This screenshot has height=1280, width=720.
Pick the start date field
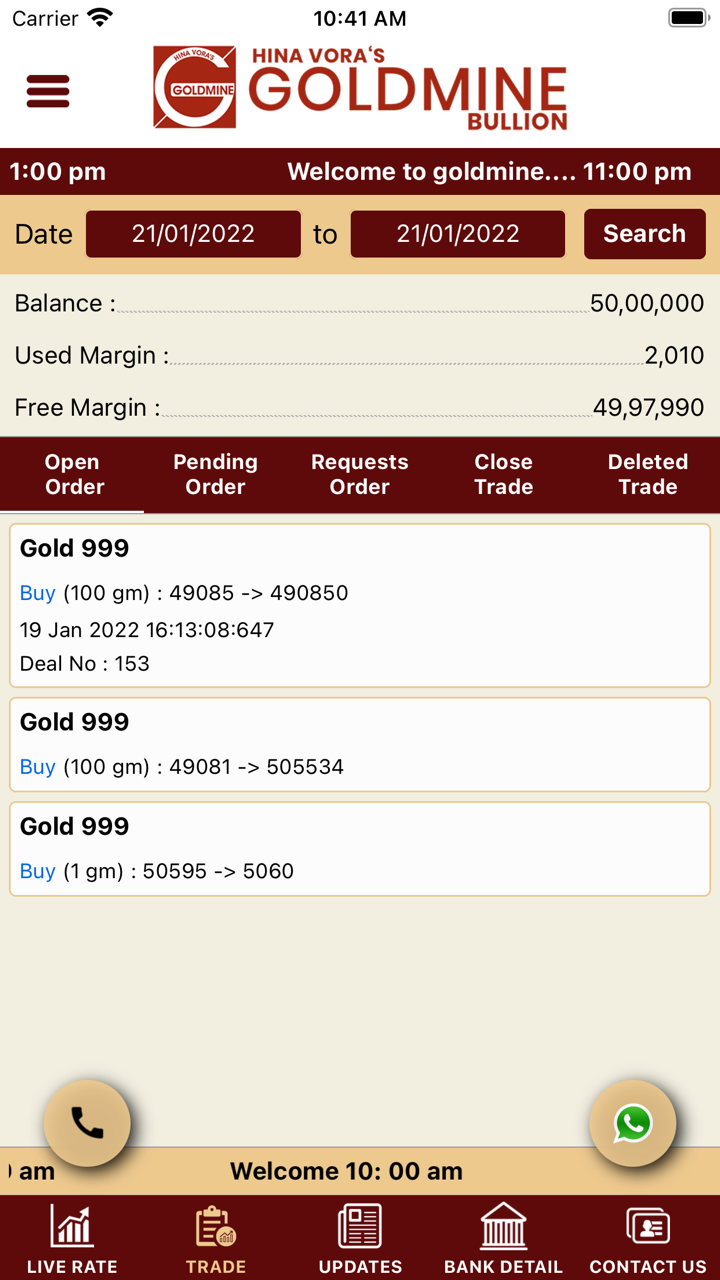coord(193,234)
